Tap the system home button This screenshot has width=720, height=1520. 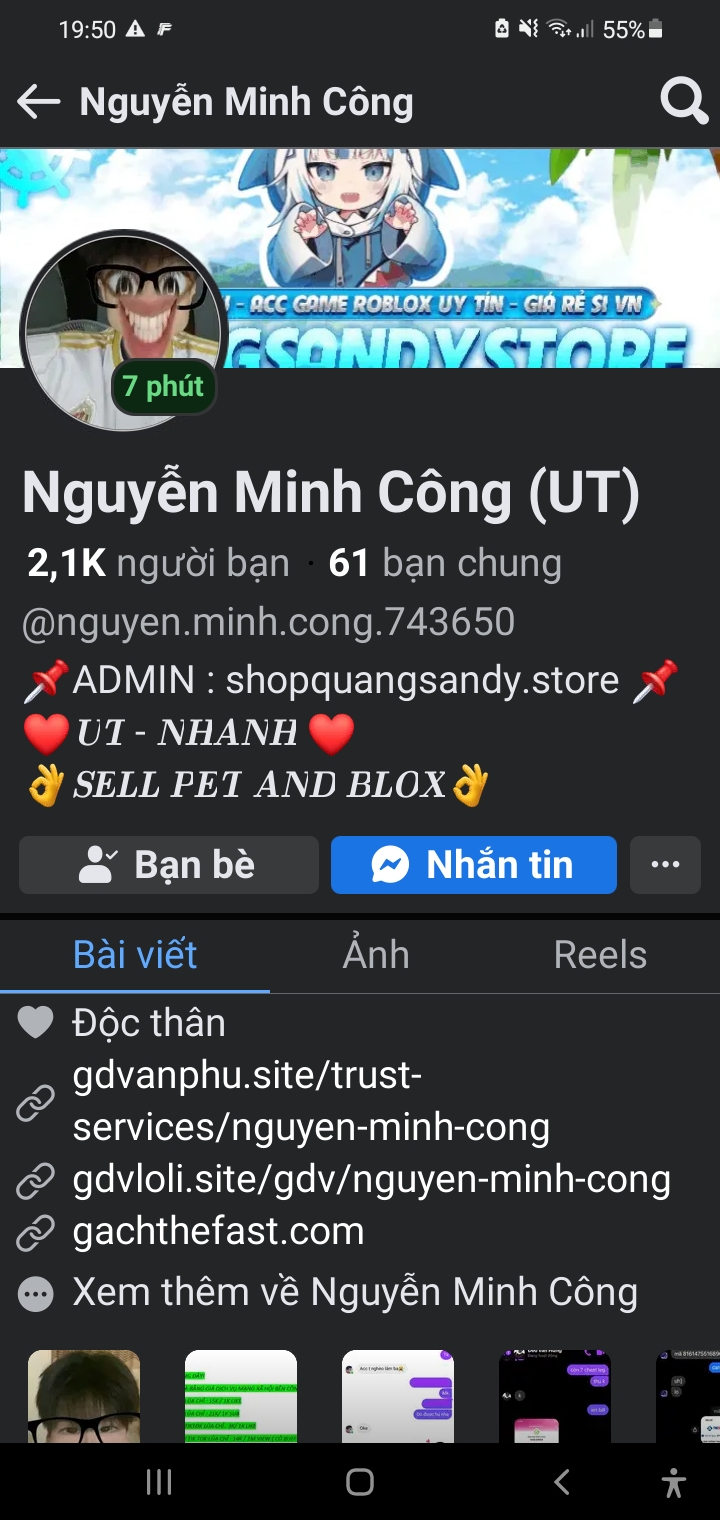click(x=360, y=1482)
